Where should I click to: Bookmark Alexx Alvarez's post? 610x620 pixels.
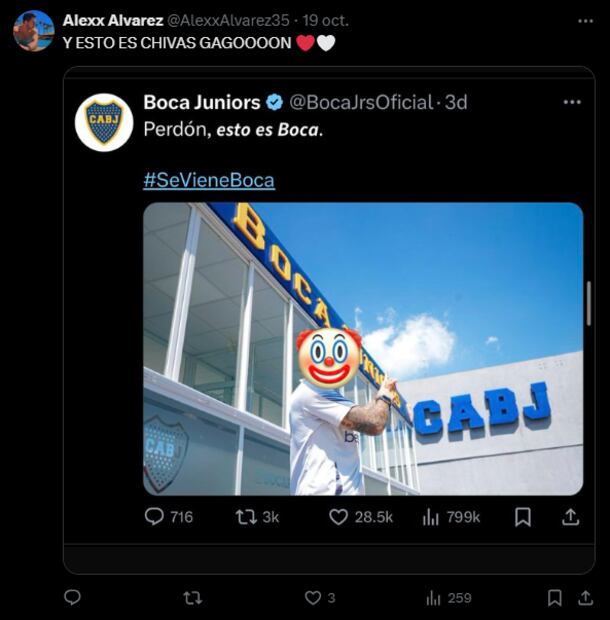554,597
